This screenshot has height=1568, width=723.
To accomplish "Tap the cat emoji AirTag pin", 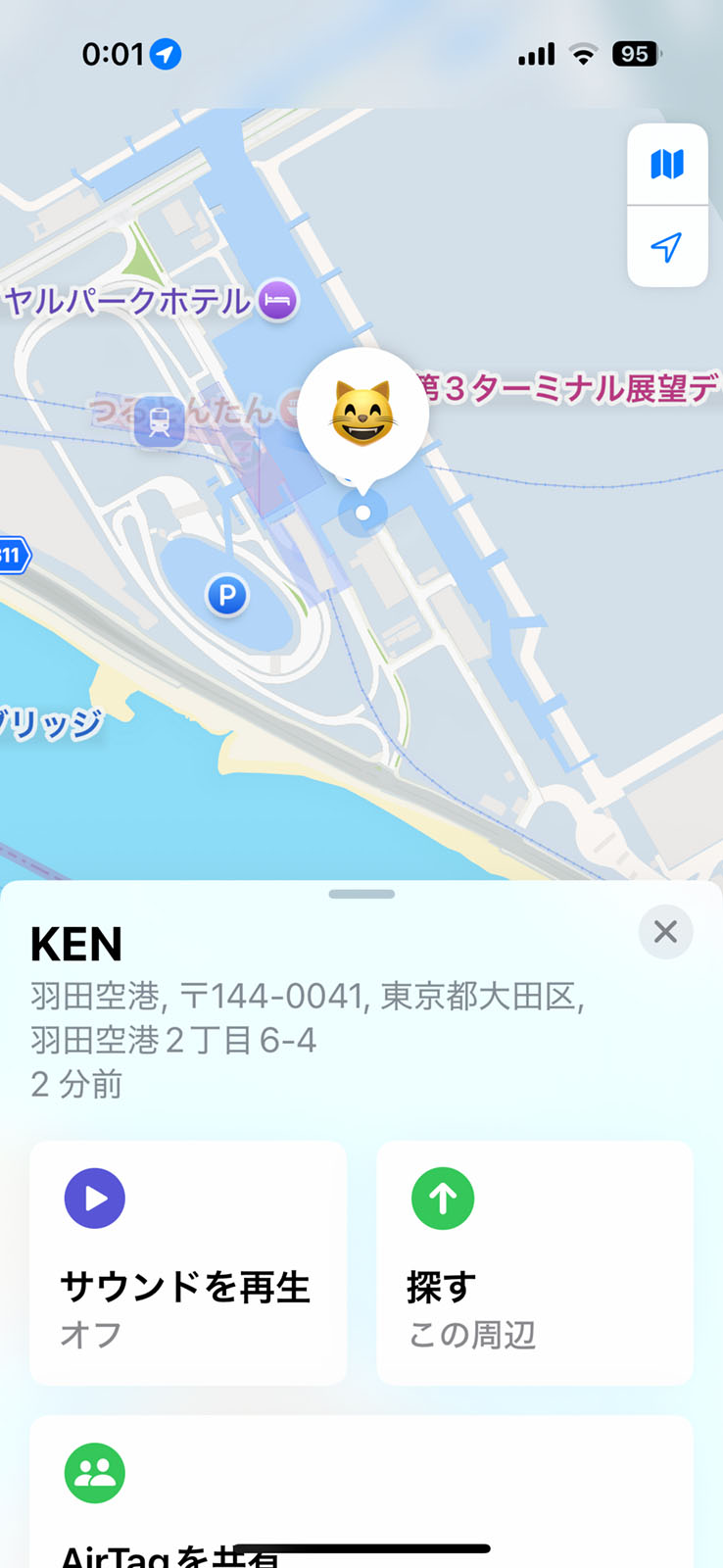I will pos(362,414).
